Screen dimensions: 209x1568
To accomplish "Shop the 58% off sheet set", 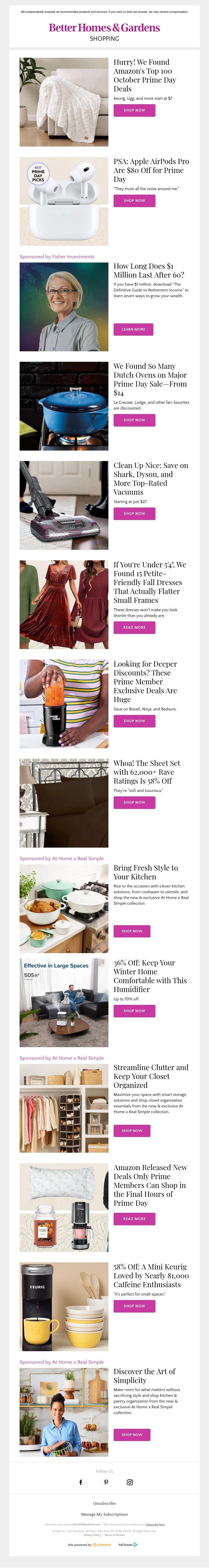I will click(134, 802).
